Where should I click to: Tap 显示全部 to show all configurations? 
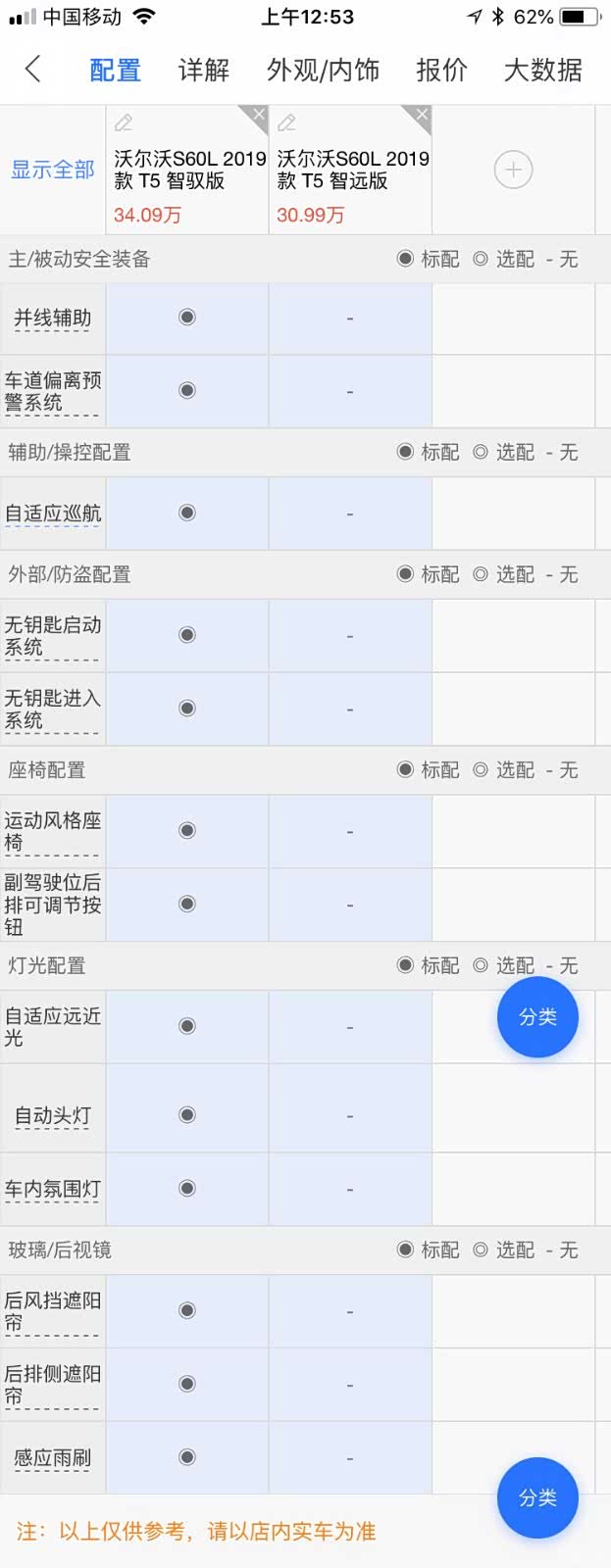point(53,170)
